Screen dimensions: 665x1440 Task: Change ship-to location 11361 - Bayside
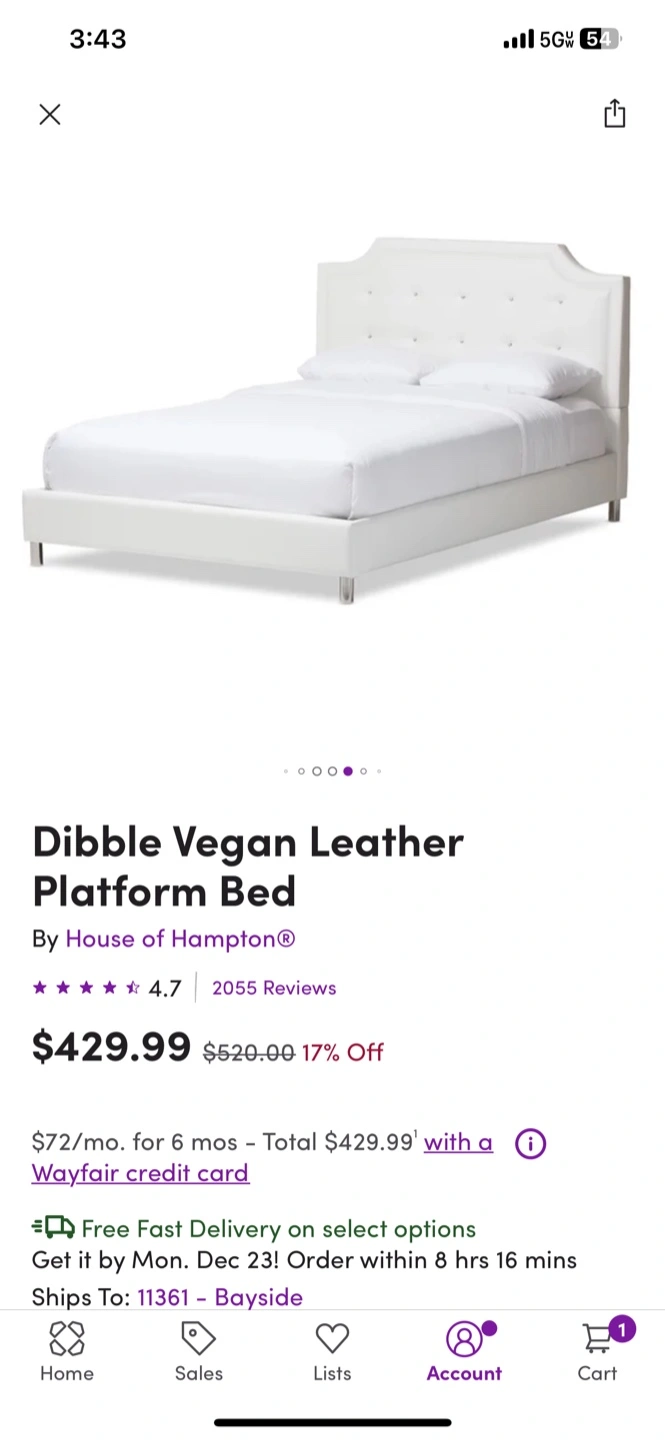pyautogui.click(x=220, y=1297)
